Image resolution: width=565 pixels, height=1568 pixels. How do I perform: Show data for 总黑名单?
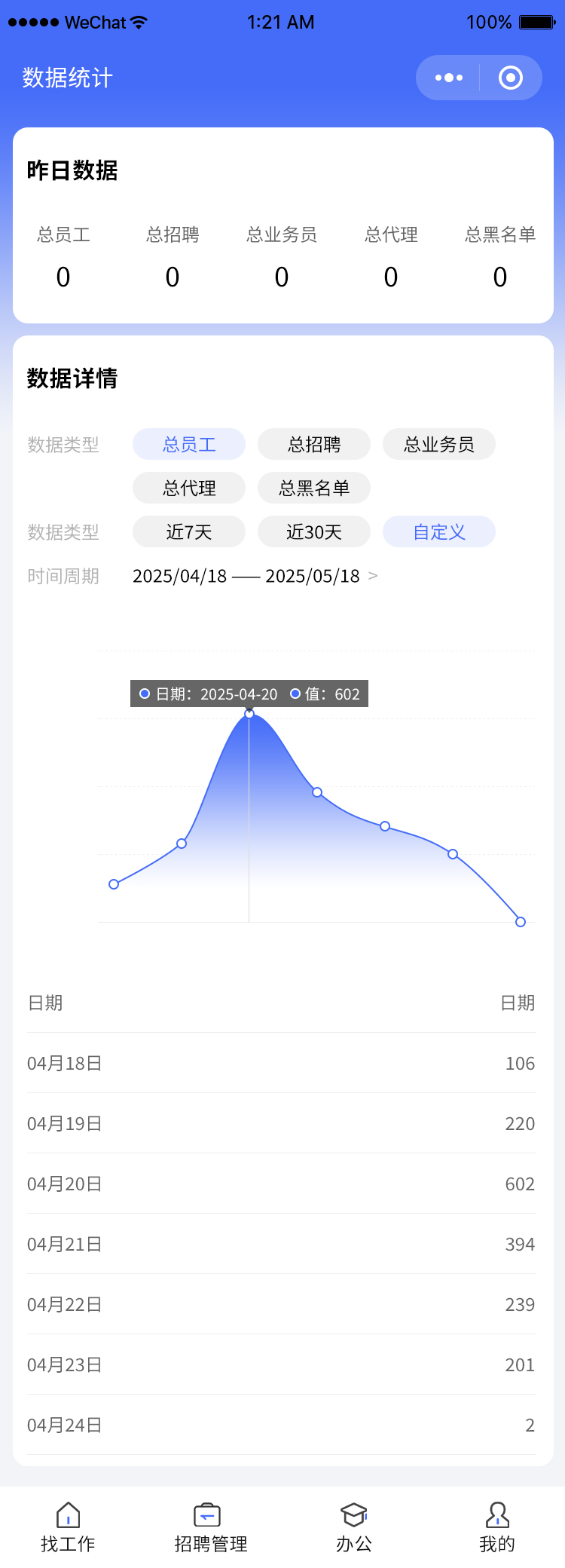pos(314,488)
